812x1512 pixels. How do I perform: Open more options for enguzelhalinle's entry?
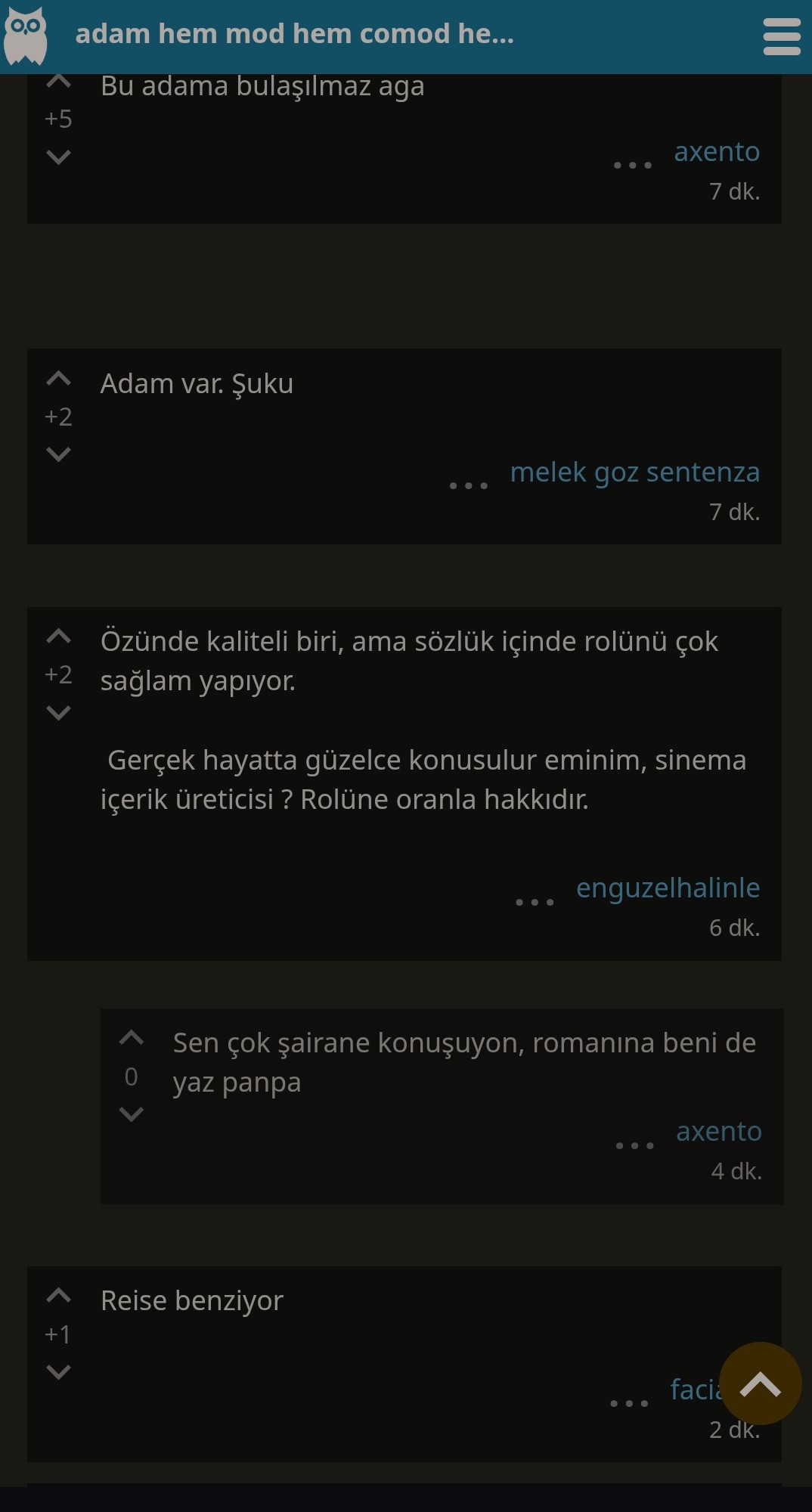coord(535,902)
